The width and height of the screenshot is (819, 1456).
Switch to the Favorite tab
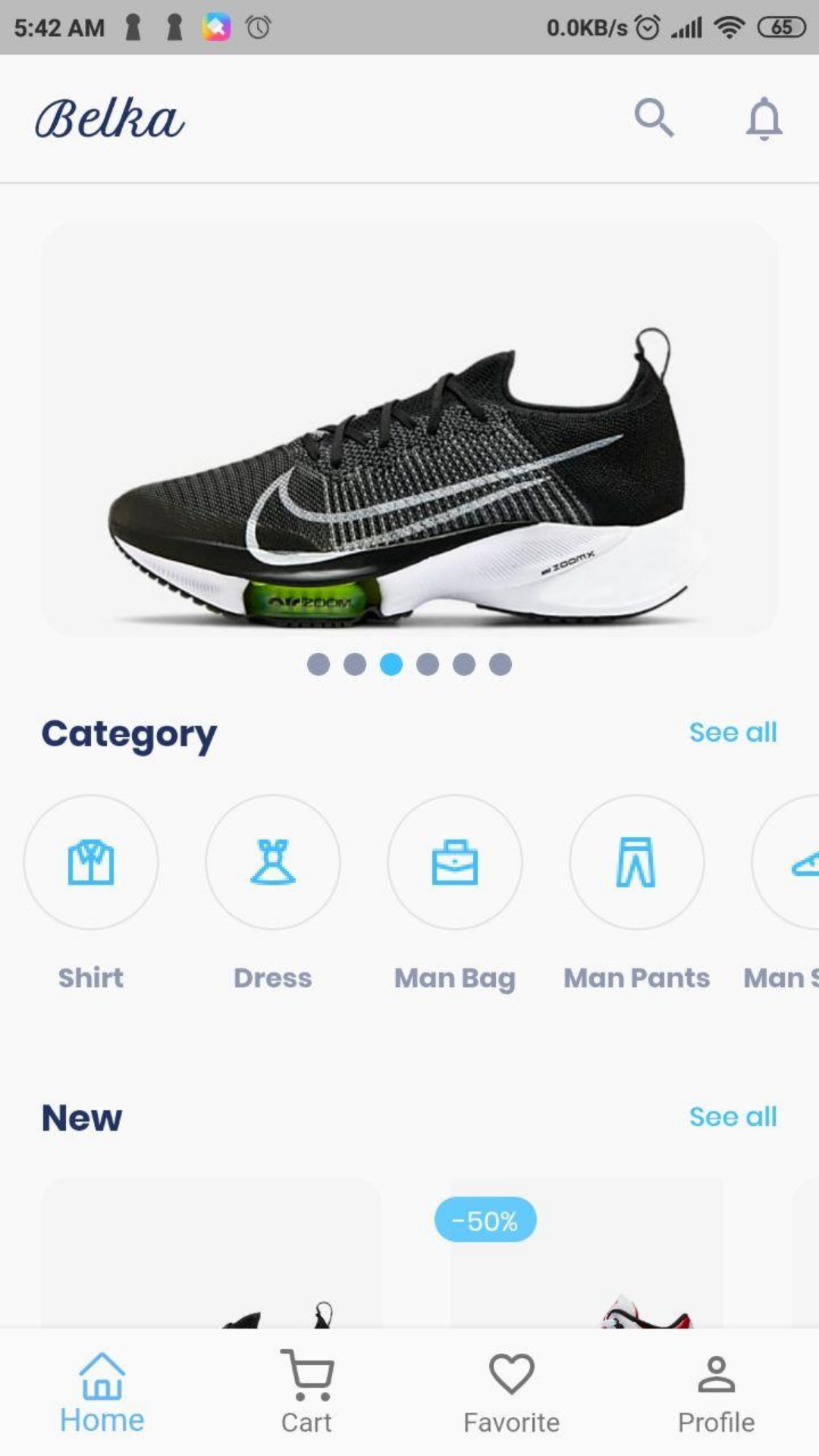pos(512,1392)
